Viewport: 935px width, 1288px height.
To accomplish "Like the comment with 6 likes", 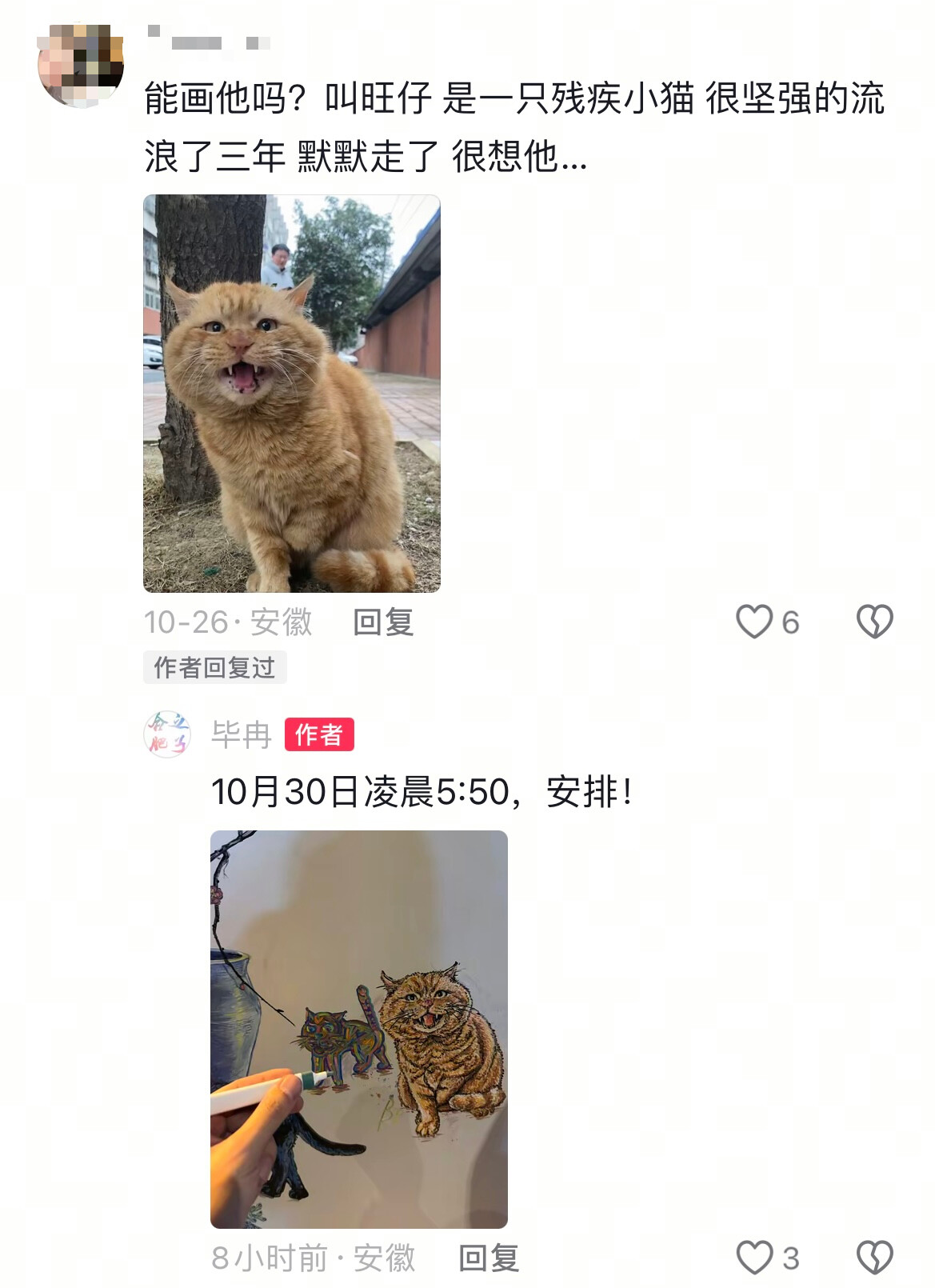I will pyautogui.click(x=754, y=622).
